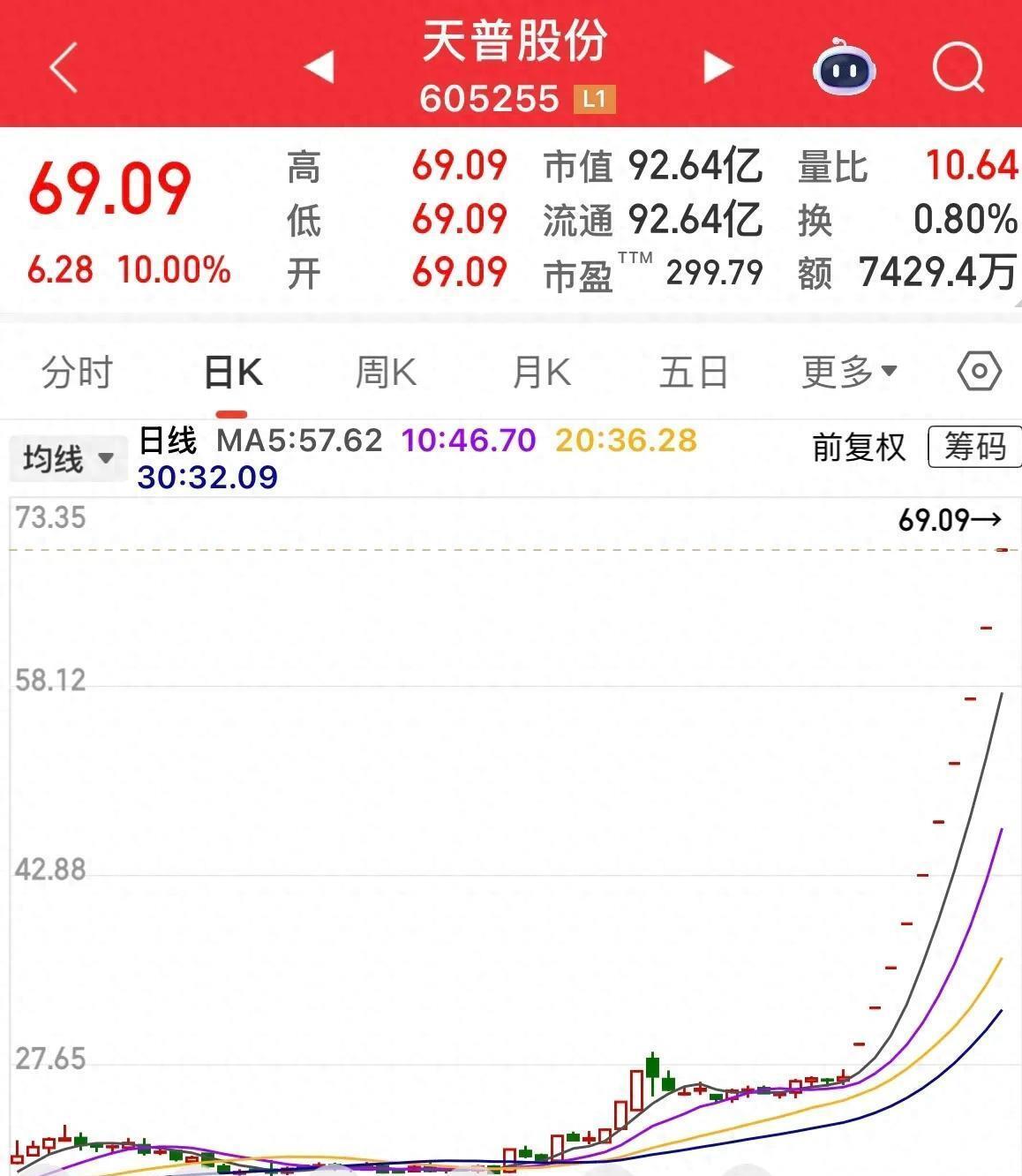
Task: Switch to previous stock with the left triangle arrow
Action: [318, 66]
